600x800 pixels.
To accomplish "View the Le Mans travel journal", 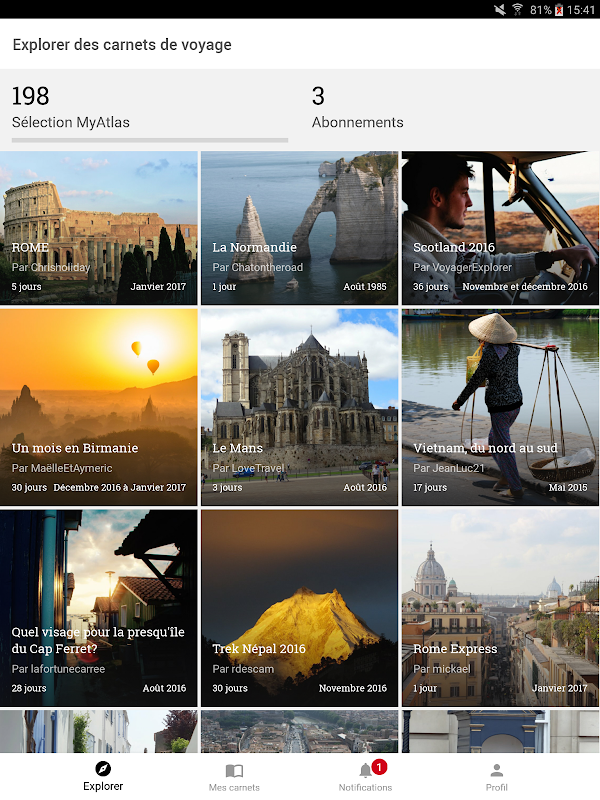I will 299,407.
